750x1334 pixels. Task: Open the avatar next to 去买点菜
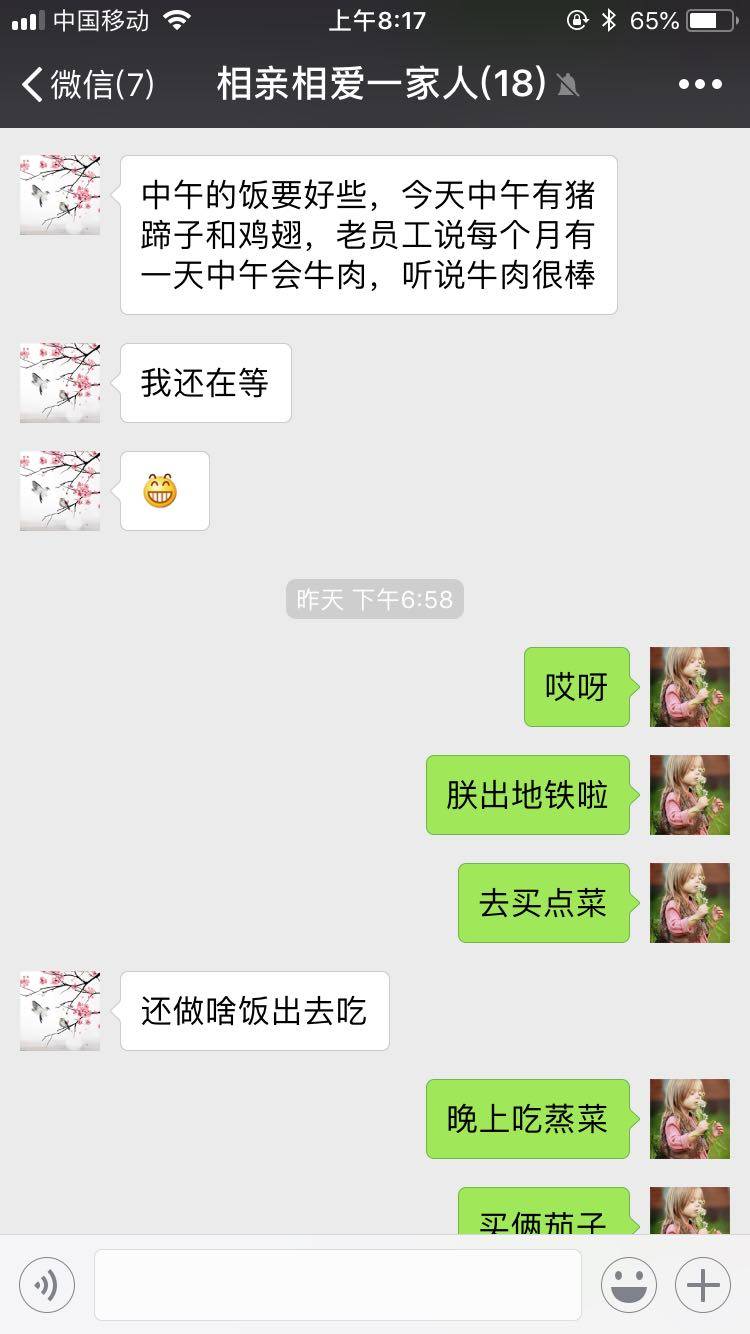(690, 903)
